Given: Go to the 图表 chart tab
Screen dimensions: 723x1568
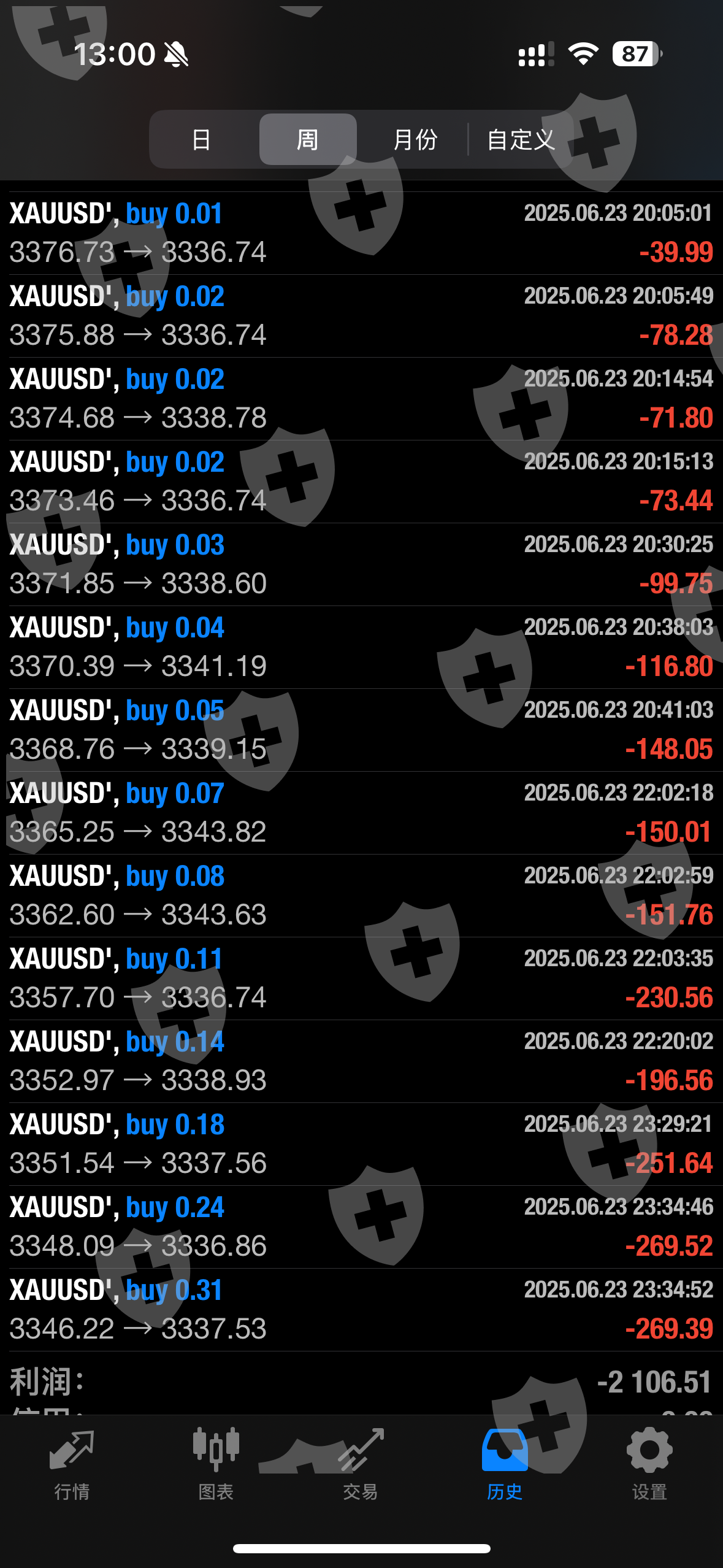Looking at the screenshot, I should 216,1465.
